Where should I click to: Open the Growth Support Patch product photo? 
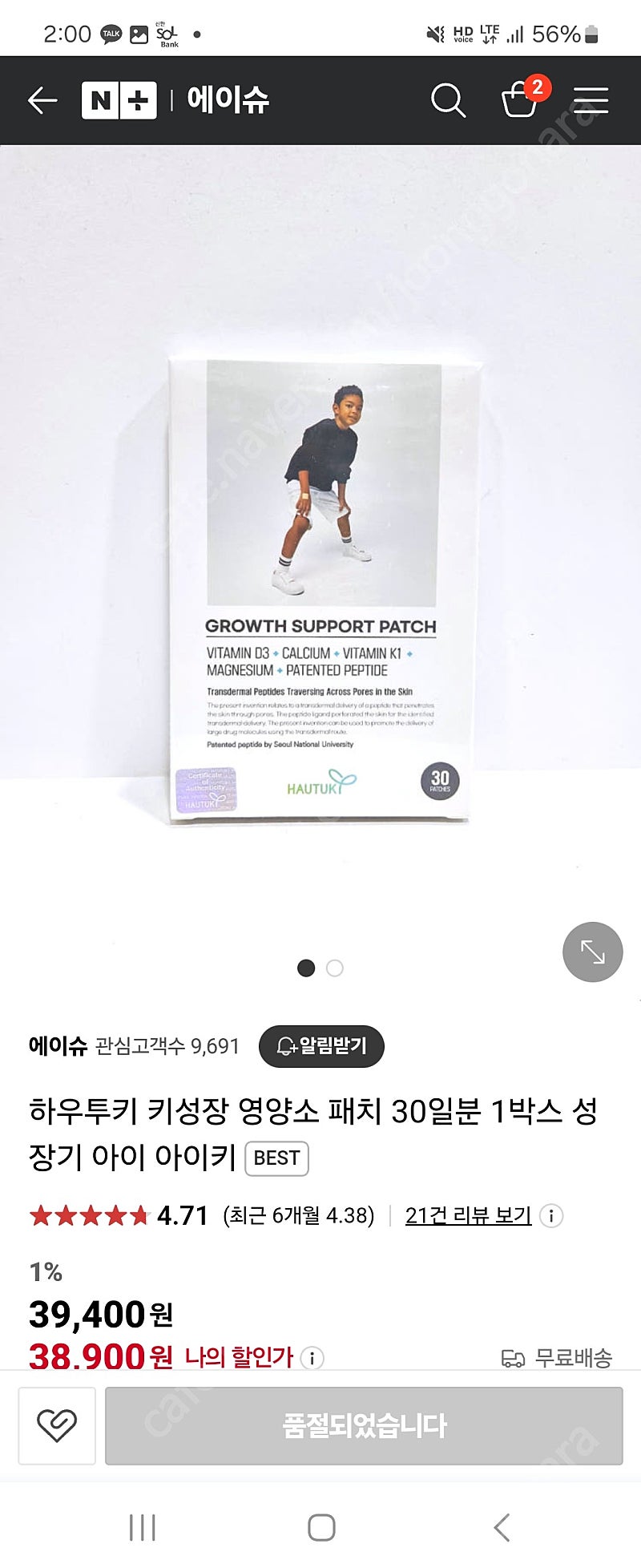[319, 589]
